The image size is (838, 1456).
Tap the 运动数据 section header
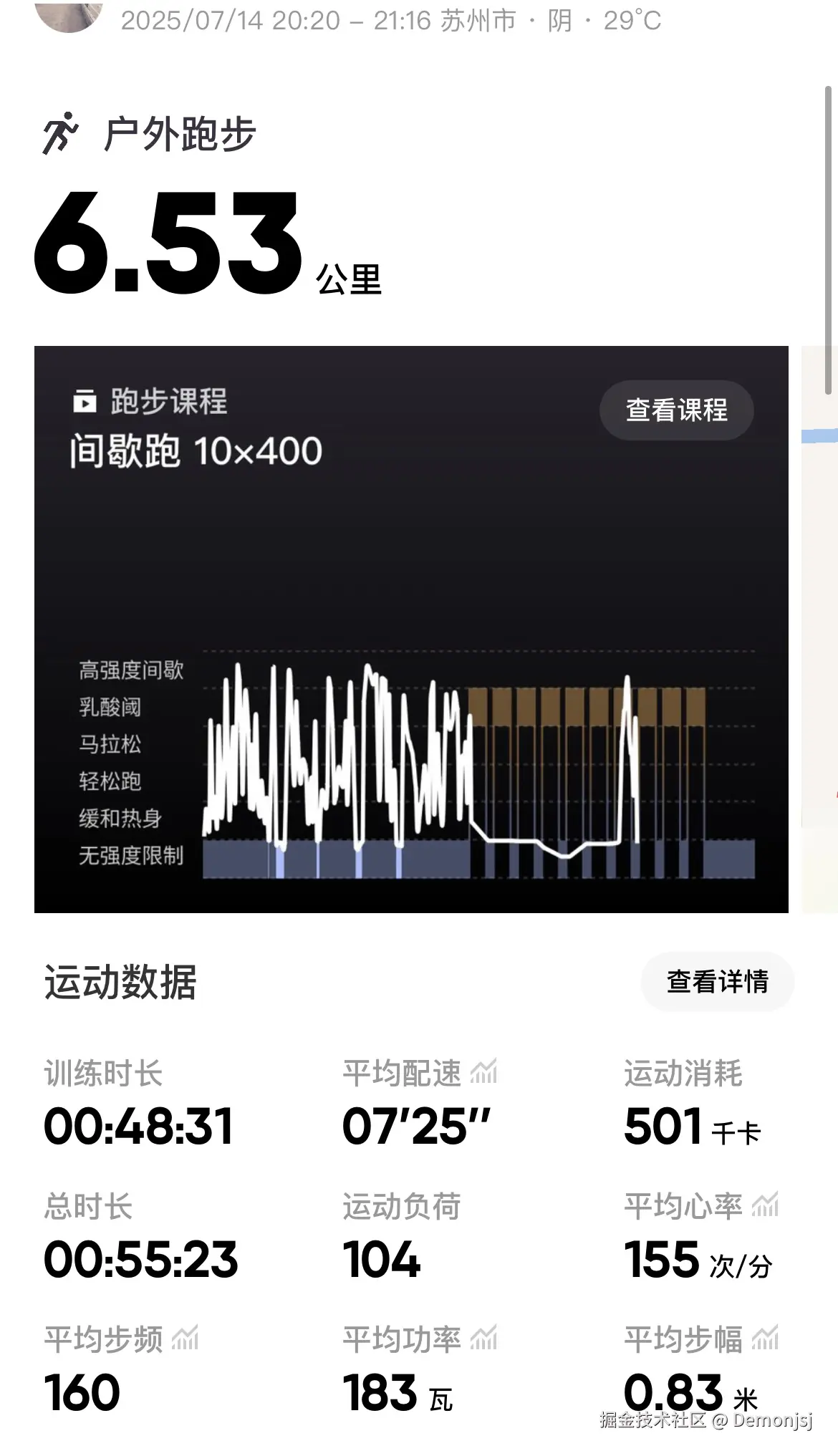pos(122,983)
